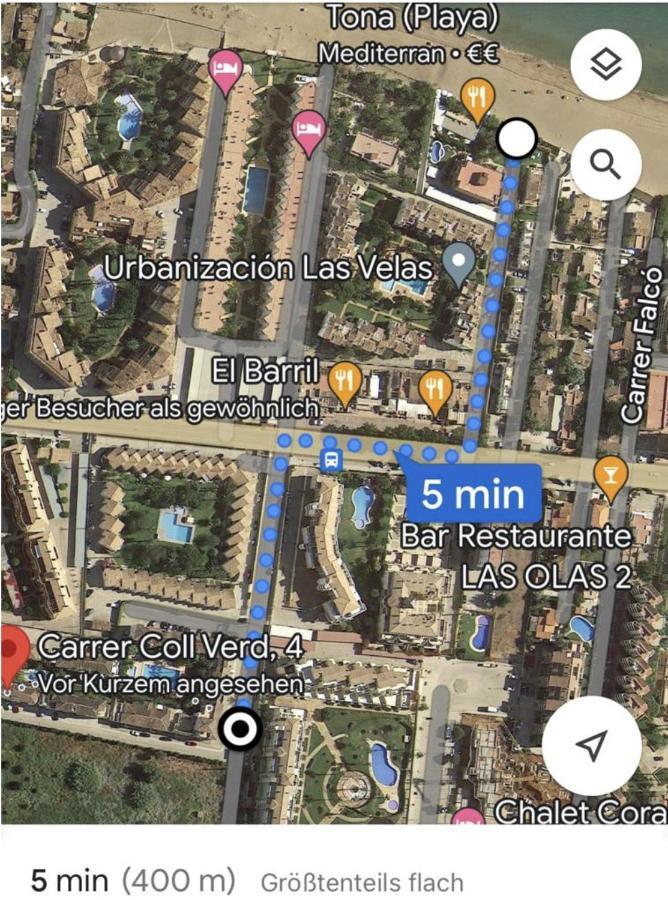Select Bar Restaurante LAS OLAS 2 pin
Viewport: 668px width, 900px height.
(607, 474)
